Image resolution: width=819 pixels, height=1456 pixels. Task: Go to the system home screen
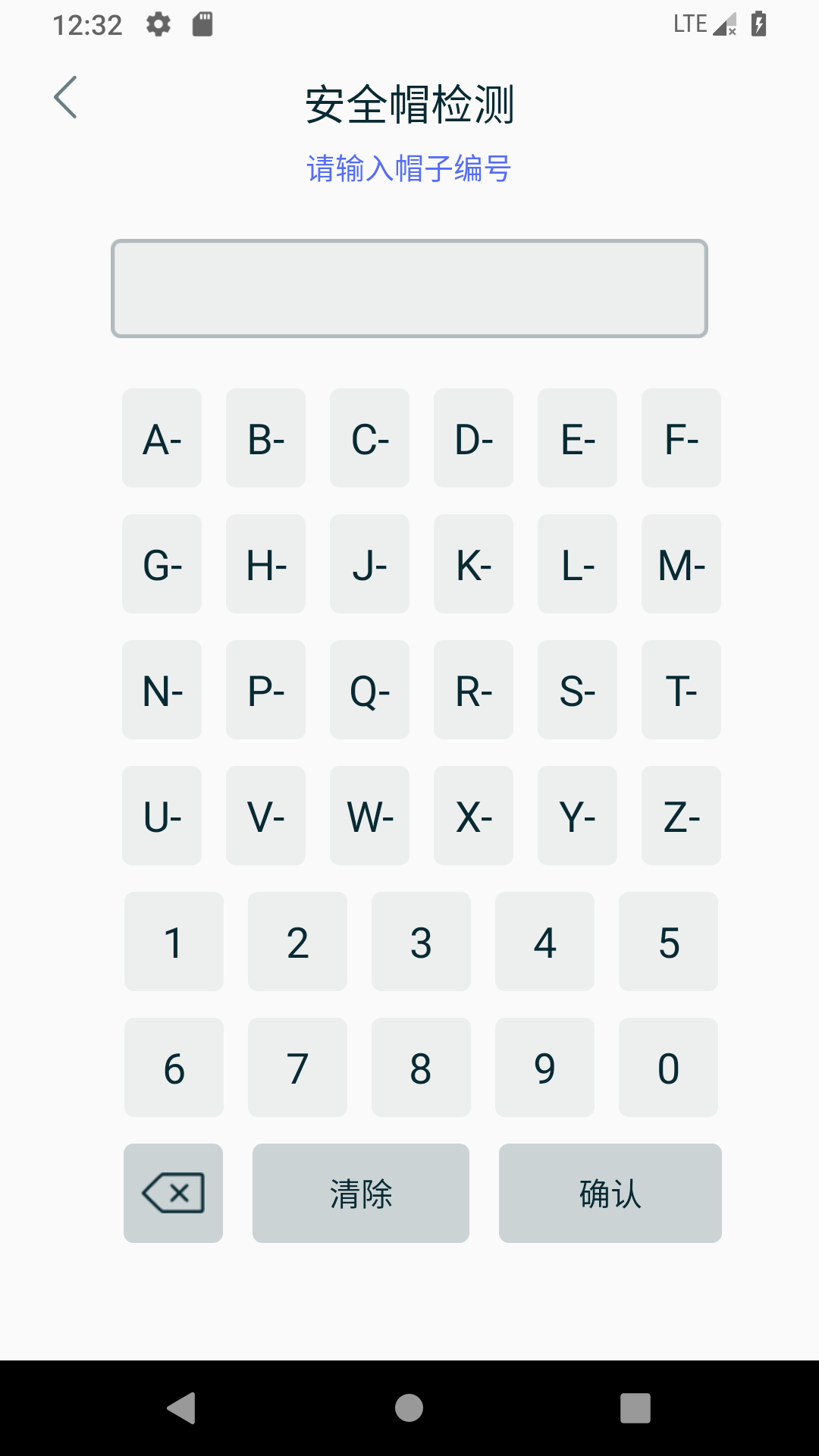point(409,1408)
